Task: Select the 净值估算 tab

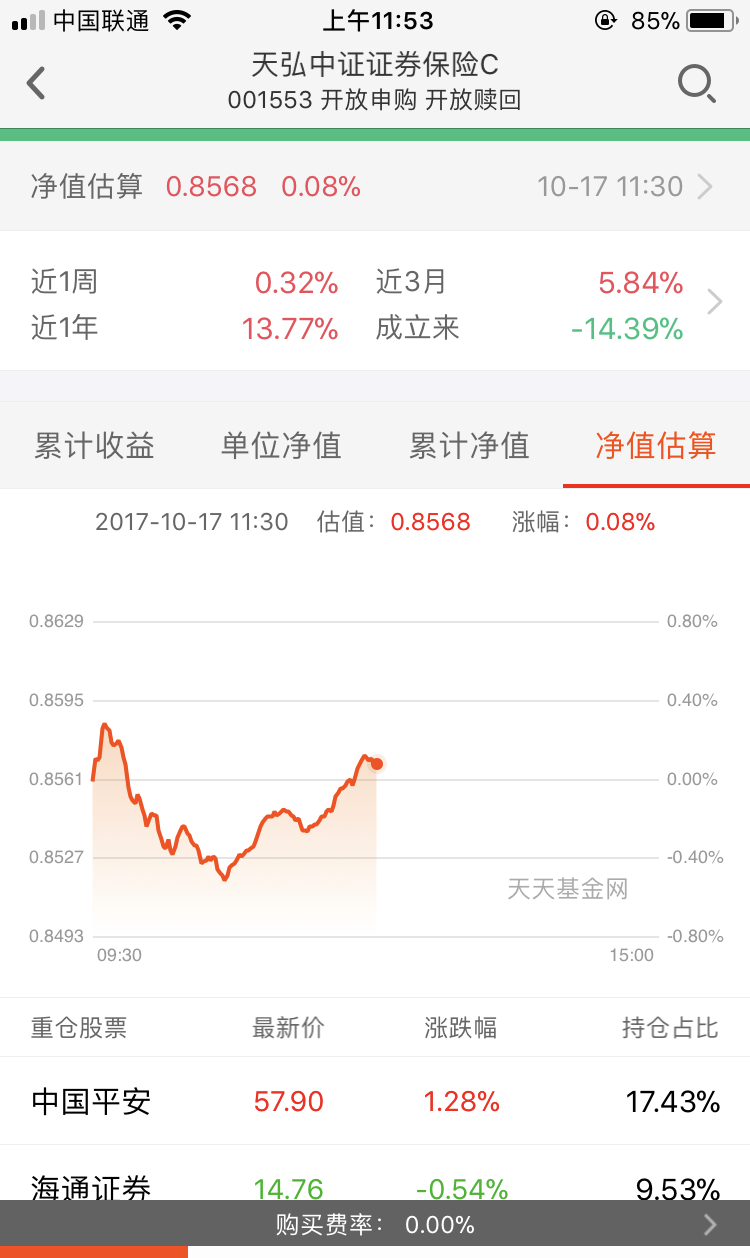Action: pyautogui.click(x=656, y=446)
